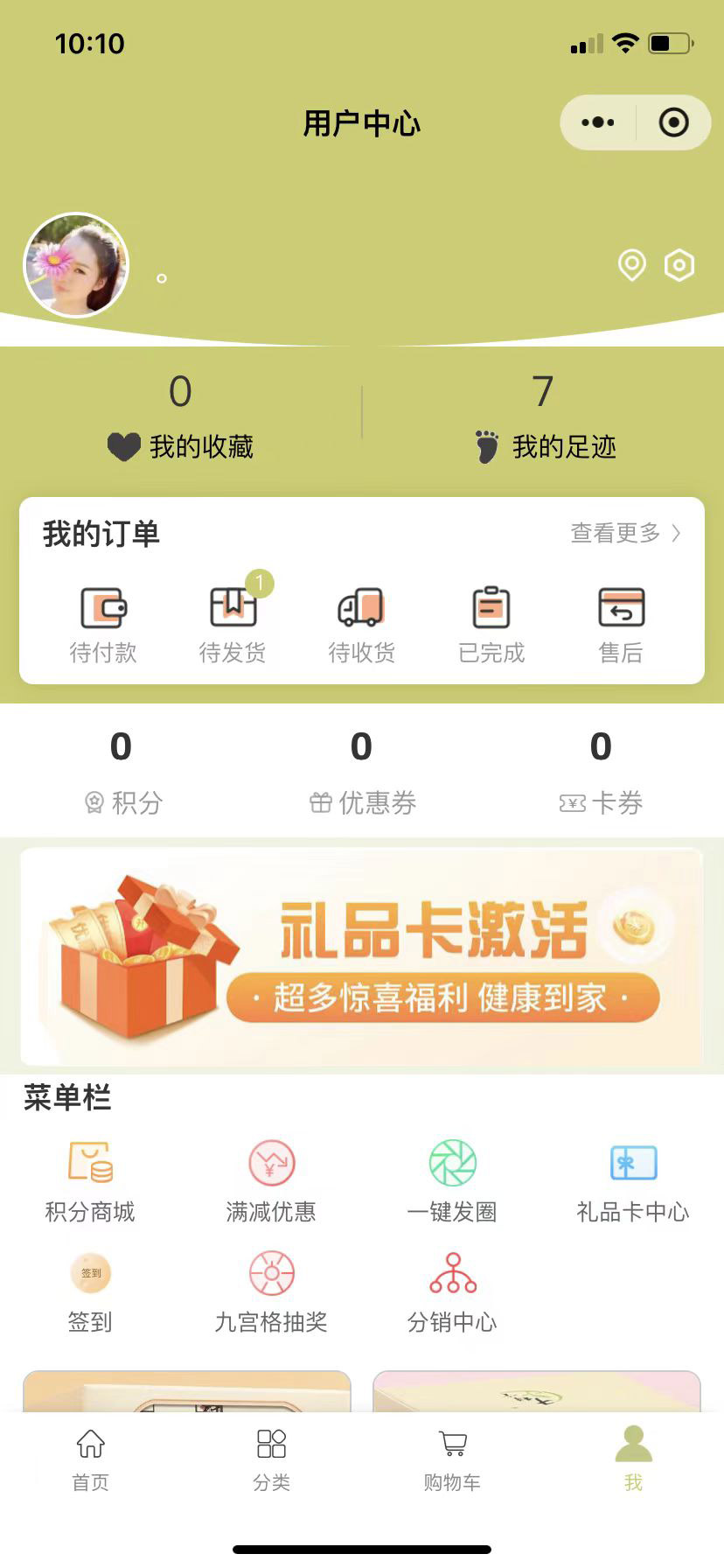Open 待发货 orders awaiting shipment
Image resolution: width=724 pixels, height=1568 pixels.
click(x=233, y=624)
